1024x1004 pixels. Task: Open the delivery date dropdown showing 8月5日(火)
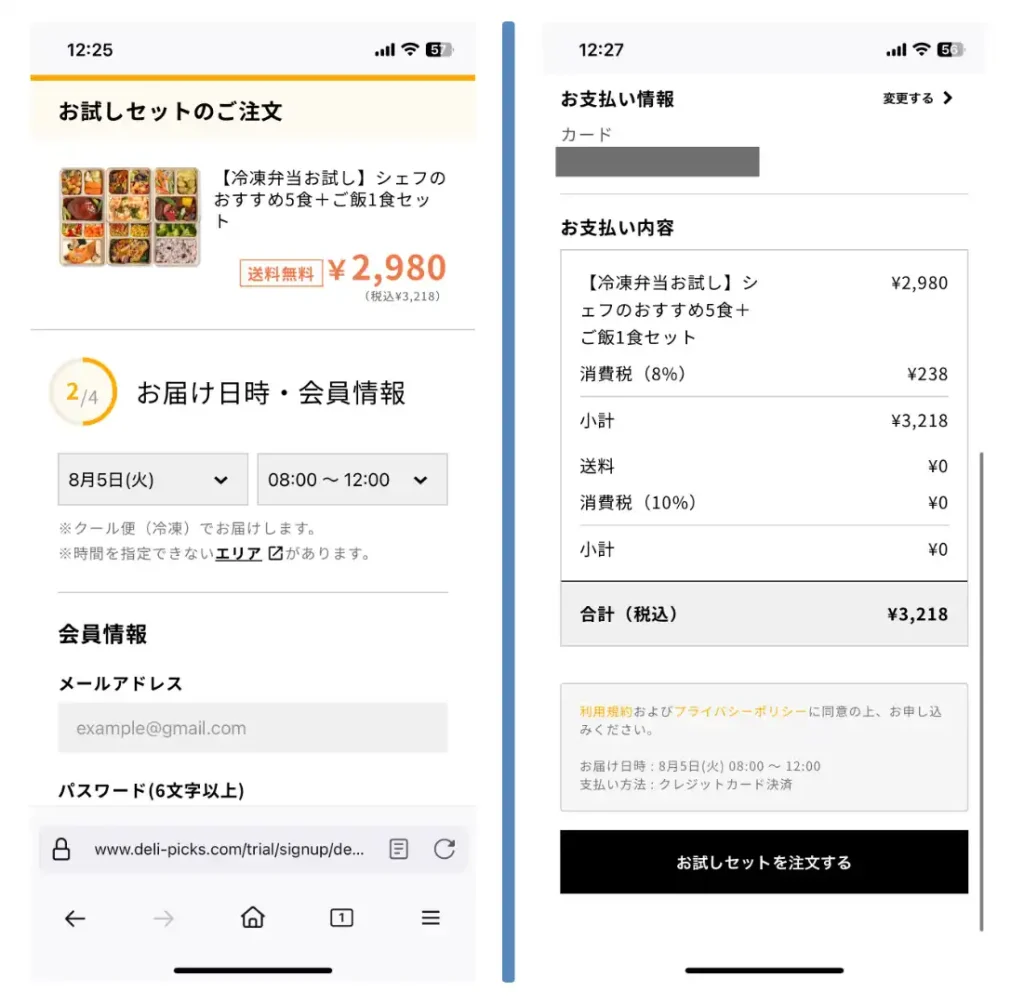point(152,480)
